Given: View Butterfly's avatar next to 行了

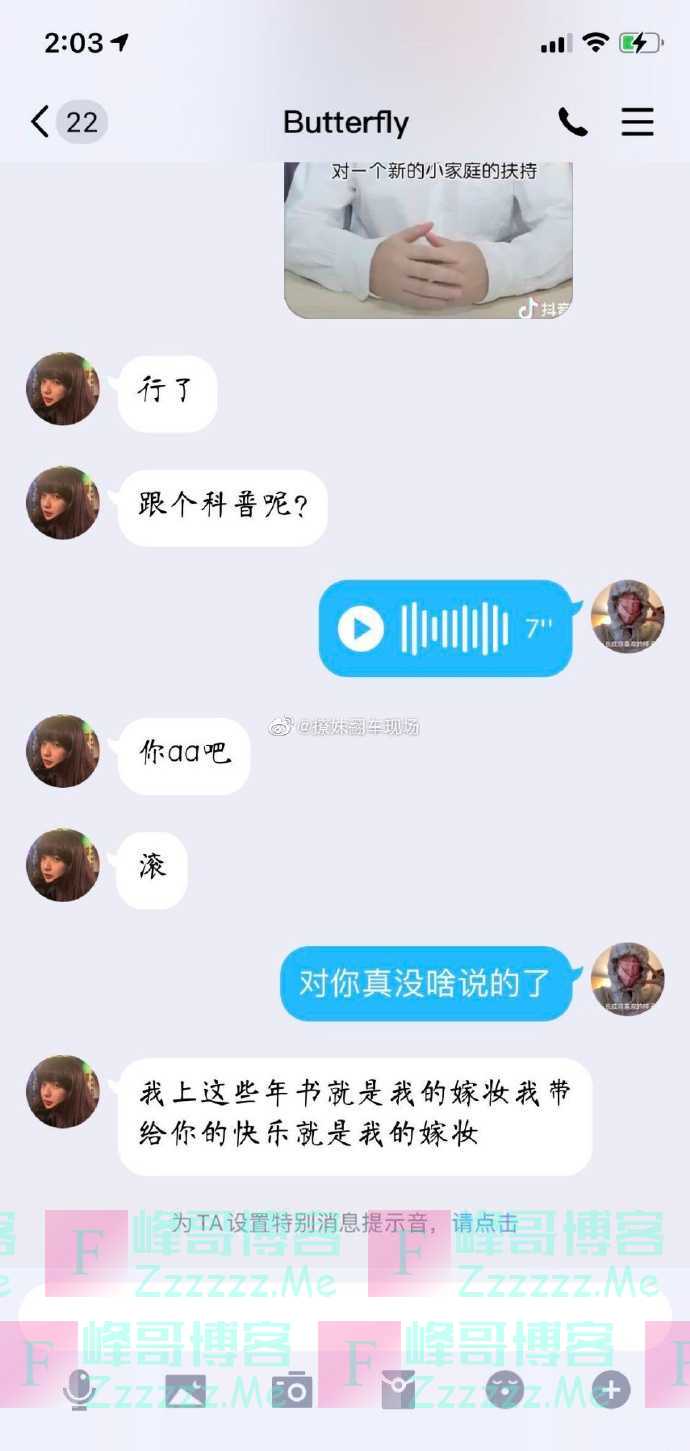Looking at the screenshot, I should (x=63, y=389).
